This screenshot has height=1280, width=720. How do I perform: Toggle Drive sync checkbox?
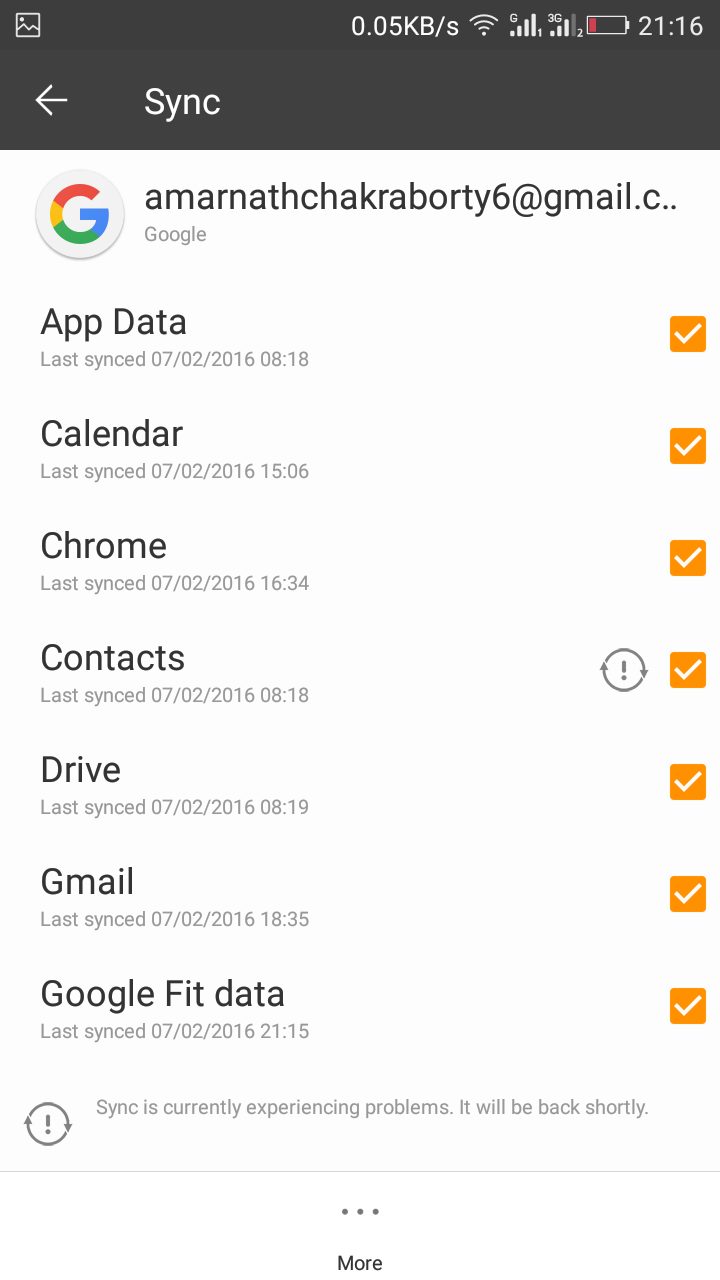click(x=687, y=782)
